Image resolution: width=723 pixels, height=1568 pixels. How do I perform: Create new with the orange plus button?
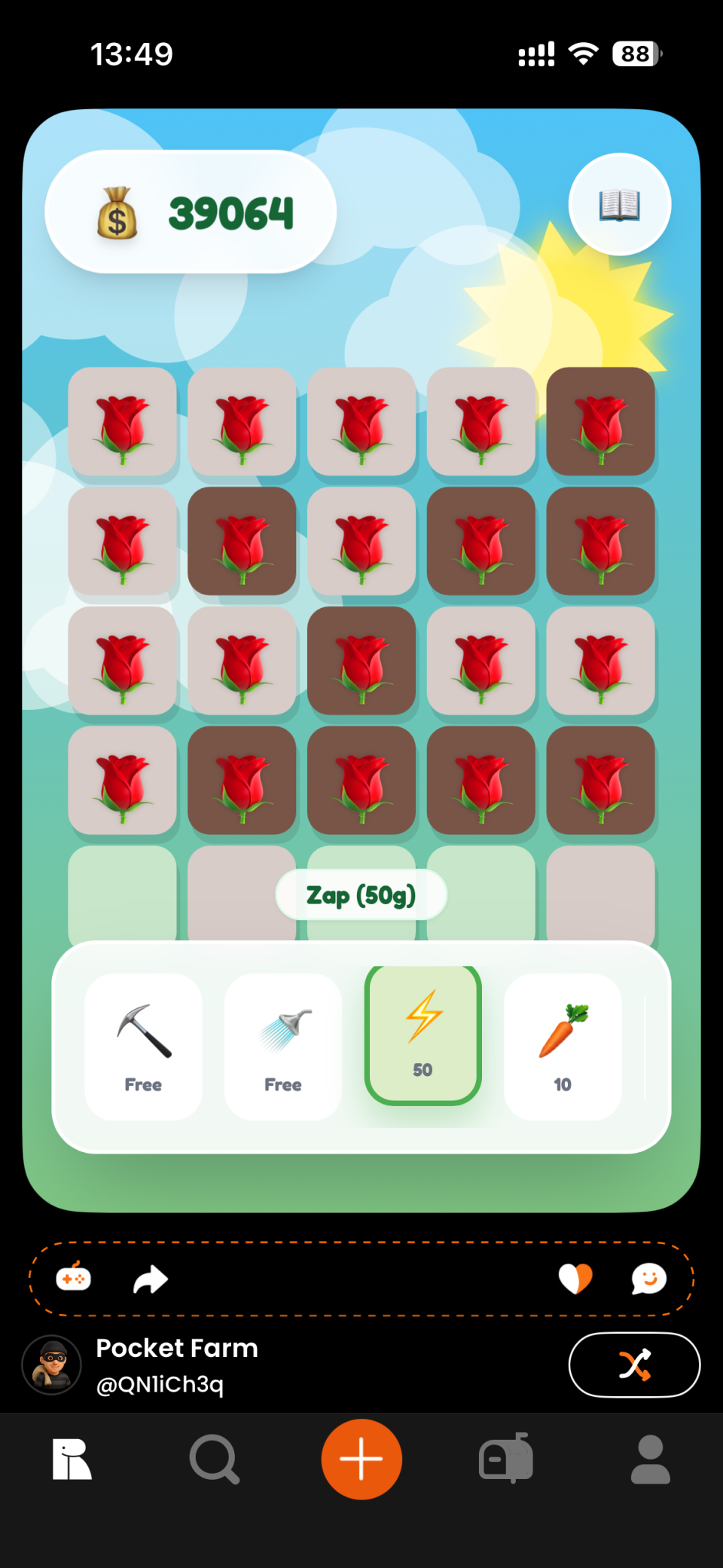pyautogui.click(x=361, y=1459)
